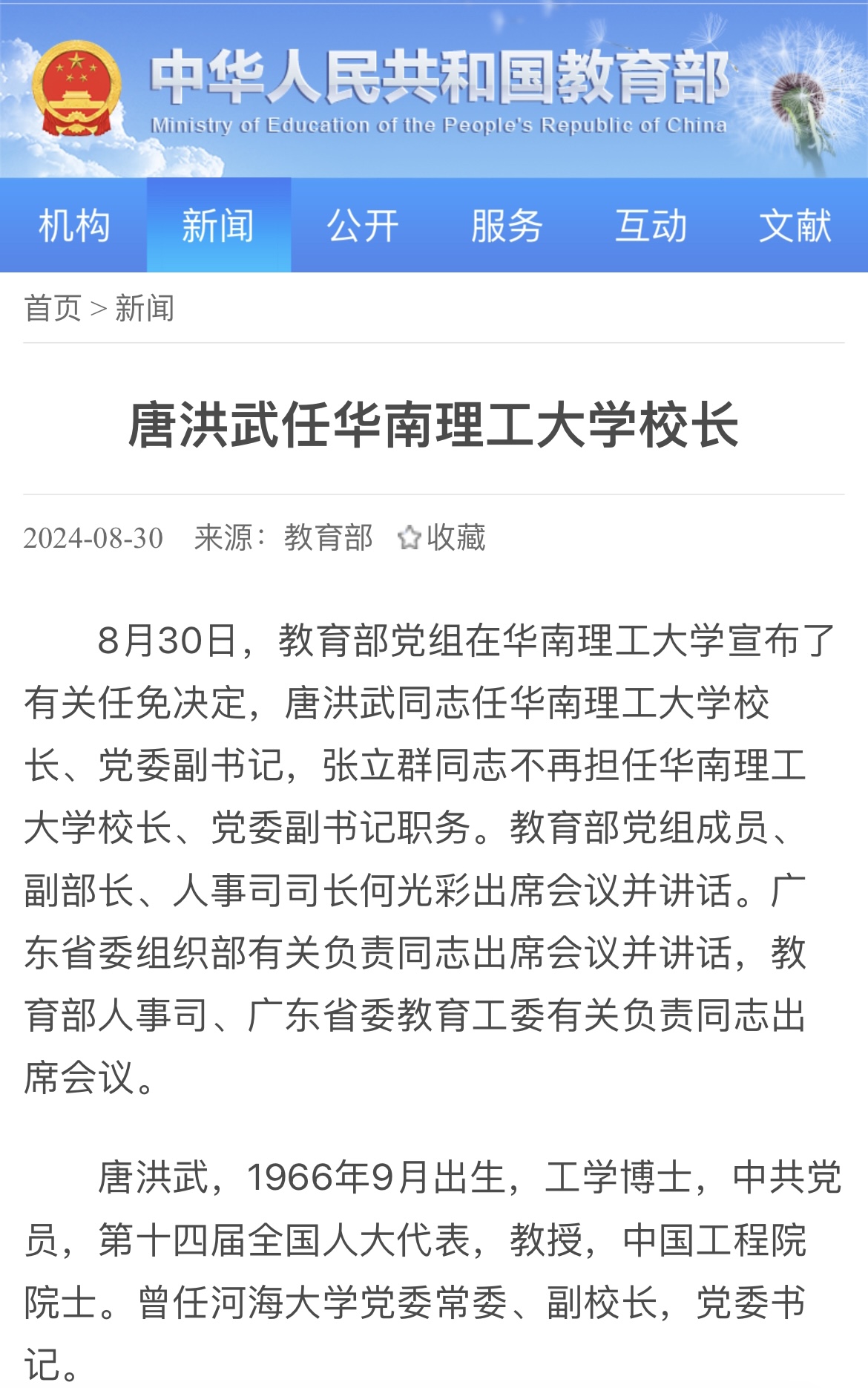Go to the 公开 section
Viewport: 868px width, 1388px height.
362,226
